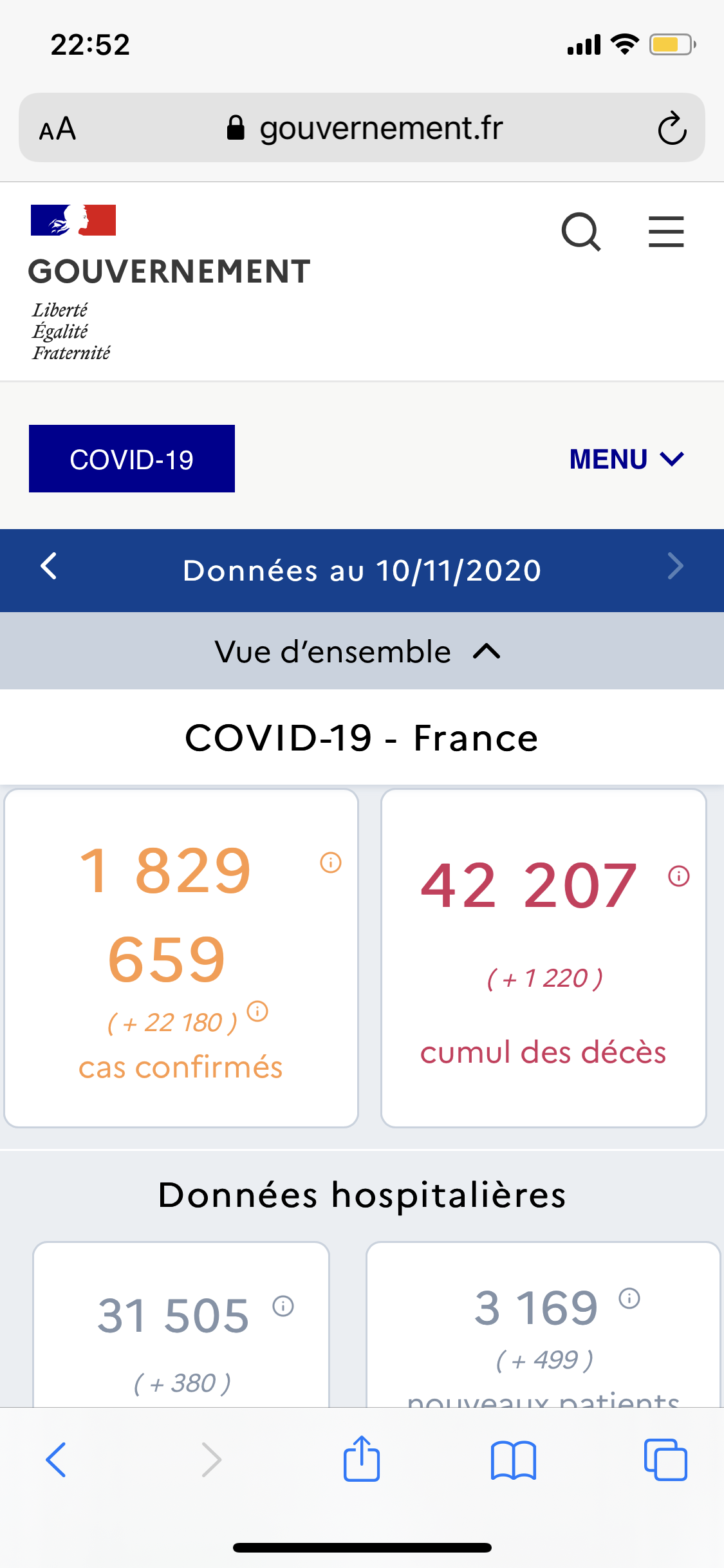This screenshot has height=1568, width=724.
Task: Show info for the 31 505 hospital figure
Action: tap(283, 1306)
